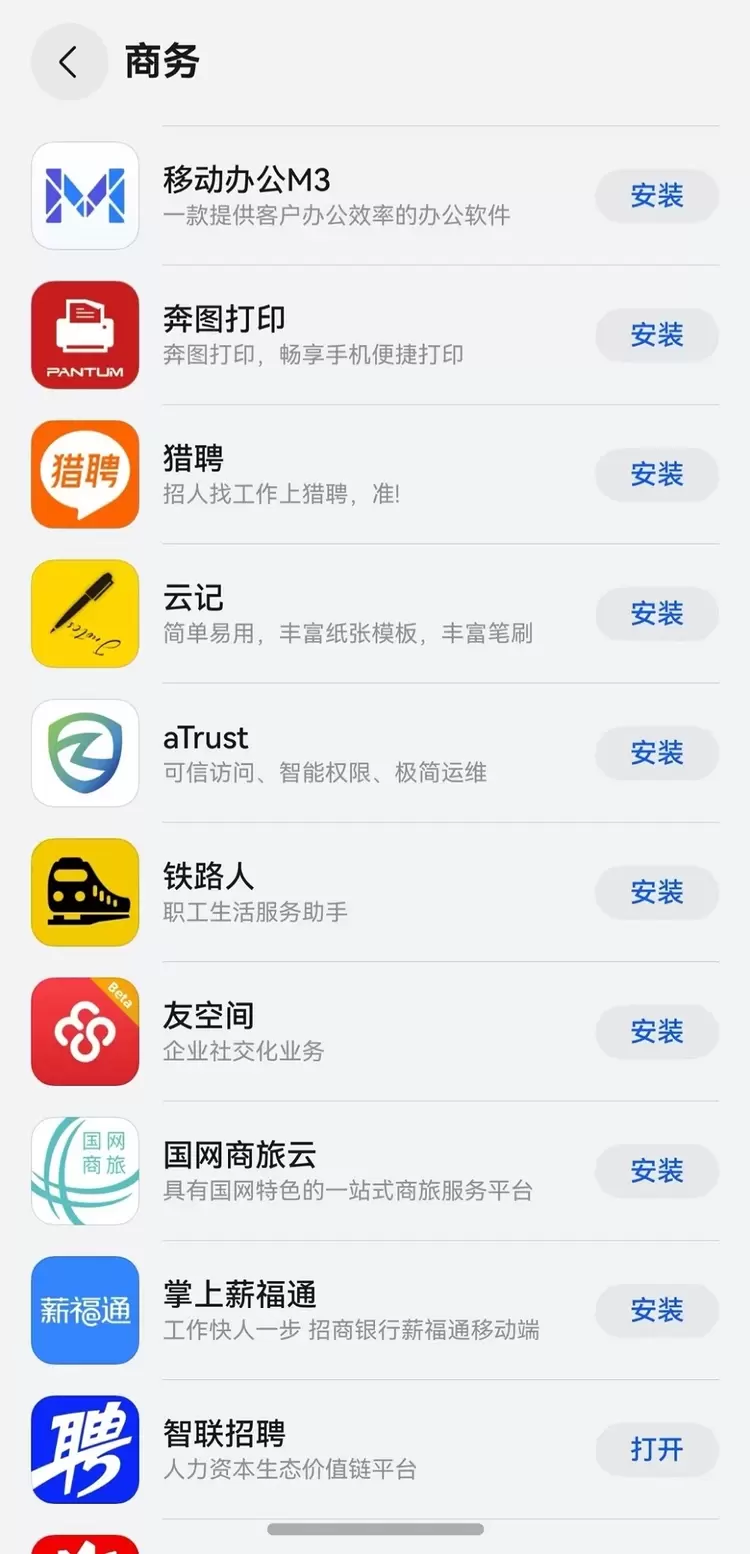
Task: Open the 掌上薪福通 app page
Action: (x=340, y=1310)
